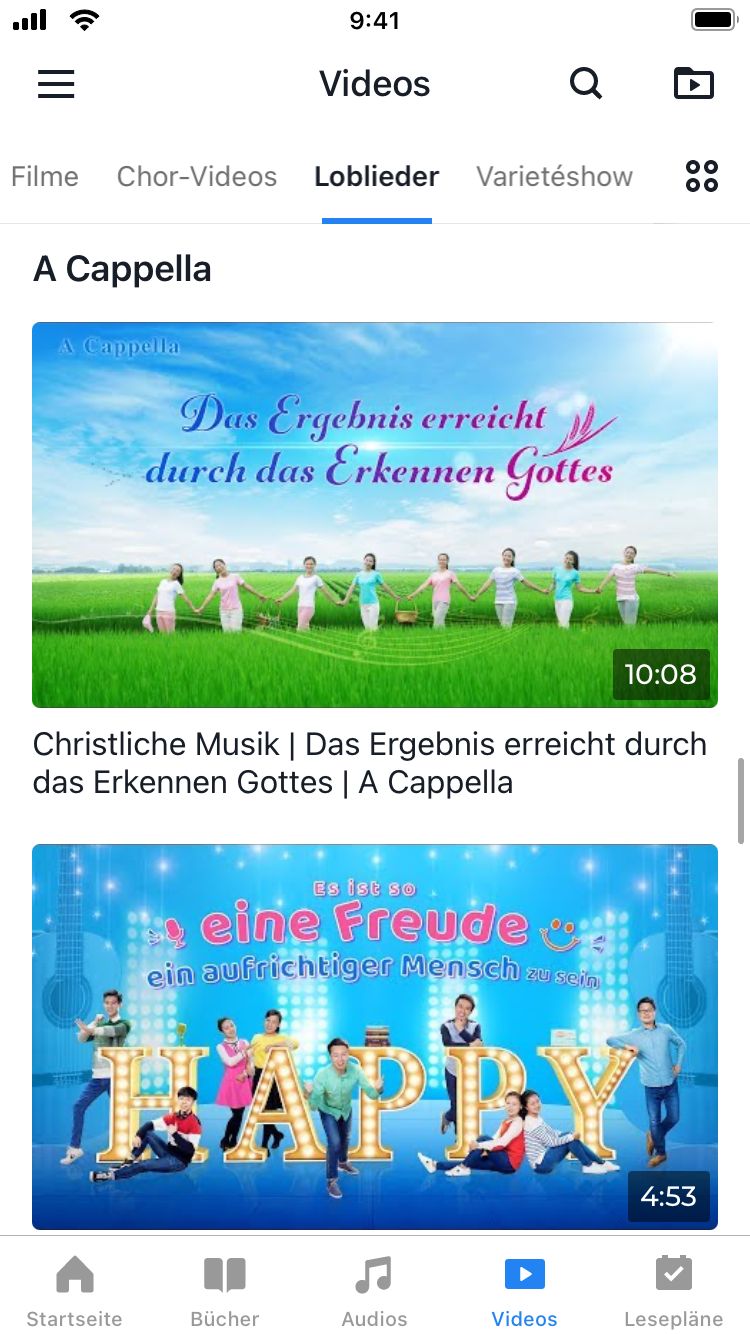Switch to the Filme tab
Image resolution: width=750 pixels, height=1334 pixels.
tap(45, 177)
